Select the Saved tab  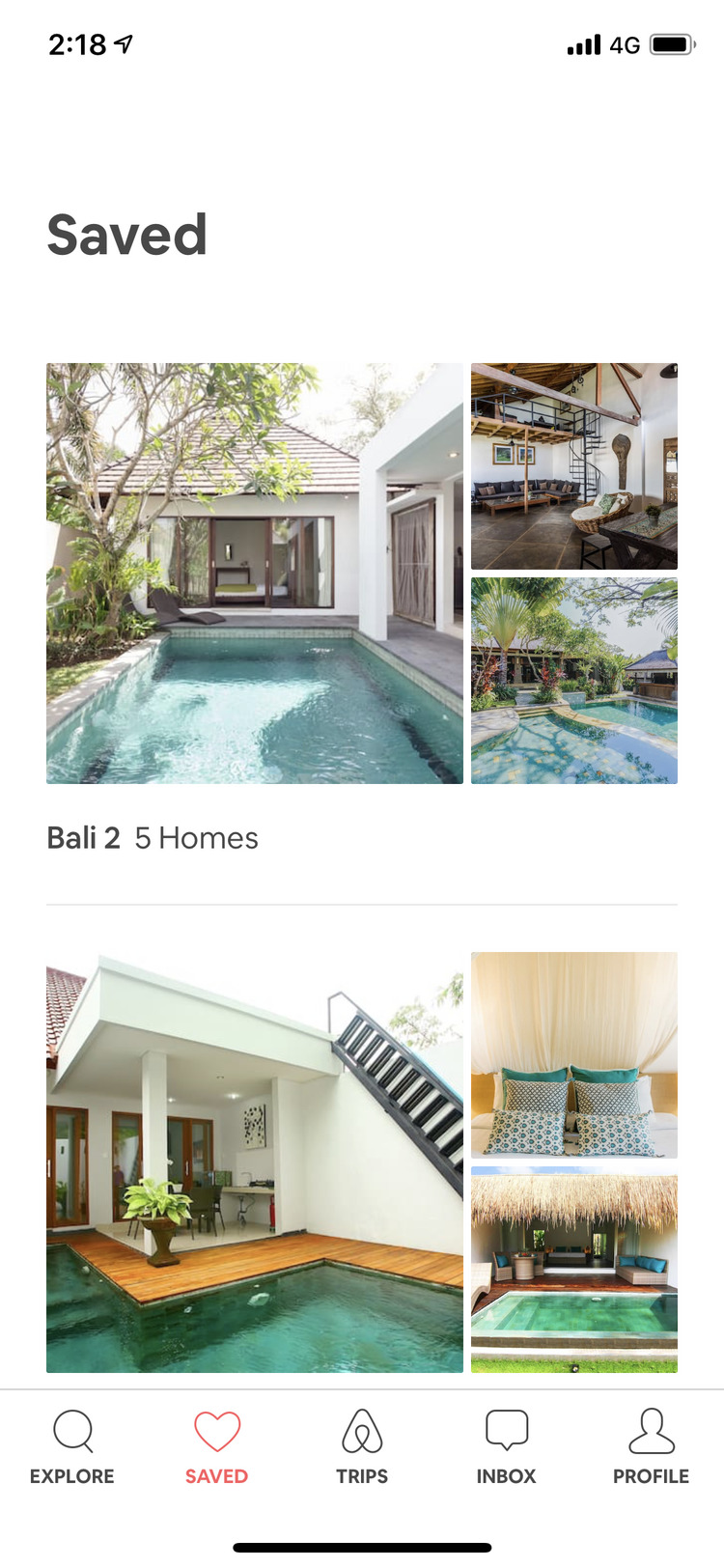tap(217, 1446)
